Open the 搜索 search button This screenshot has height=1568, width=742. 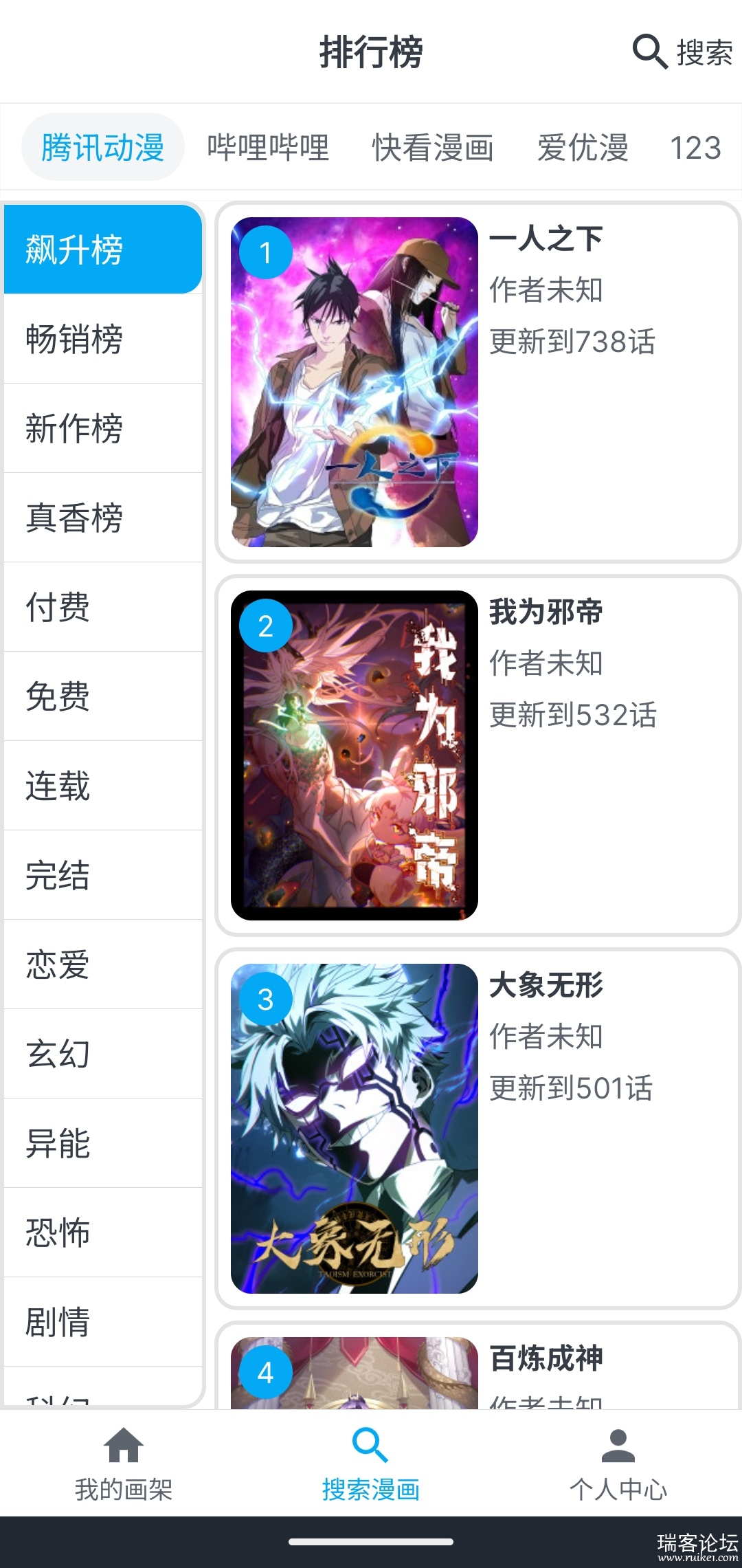tap(682, 52)
